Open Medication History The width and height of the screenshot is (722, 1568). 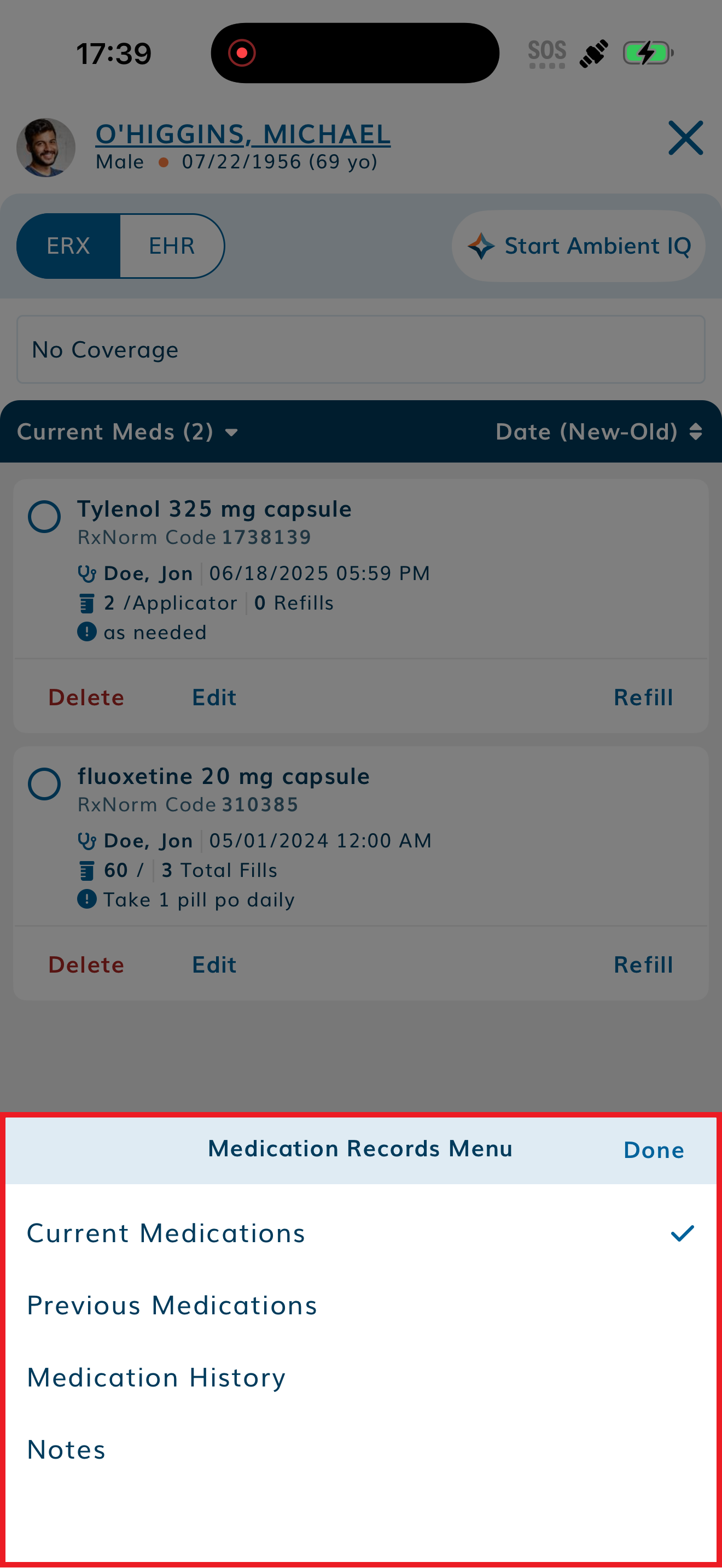[156, 1378]
